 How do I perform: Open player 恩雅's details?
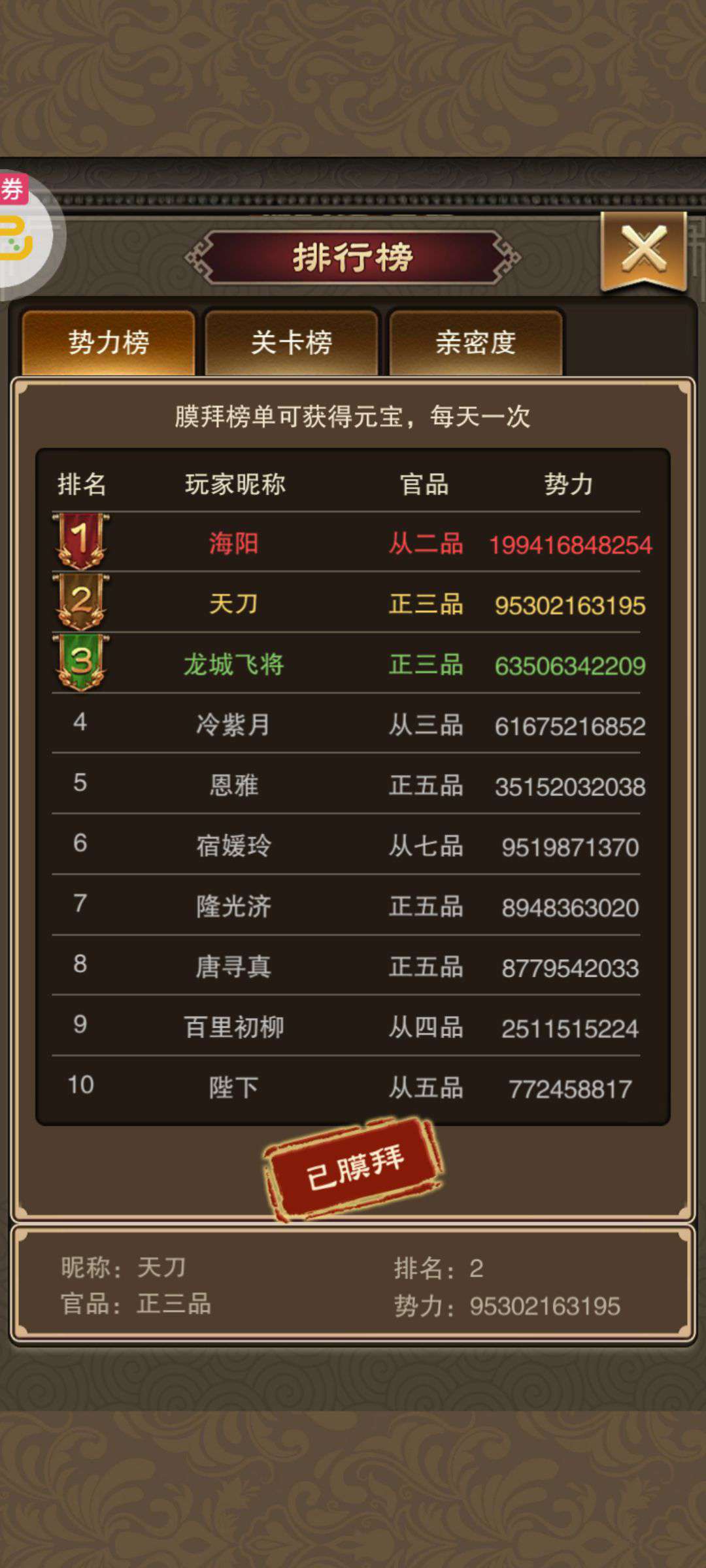[233, 785]
